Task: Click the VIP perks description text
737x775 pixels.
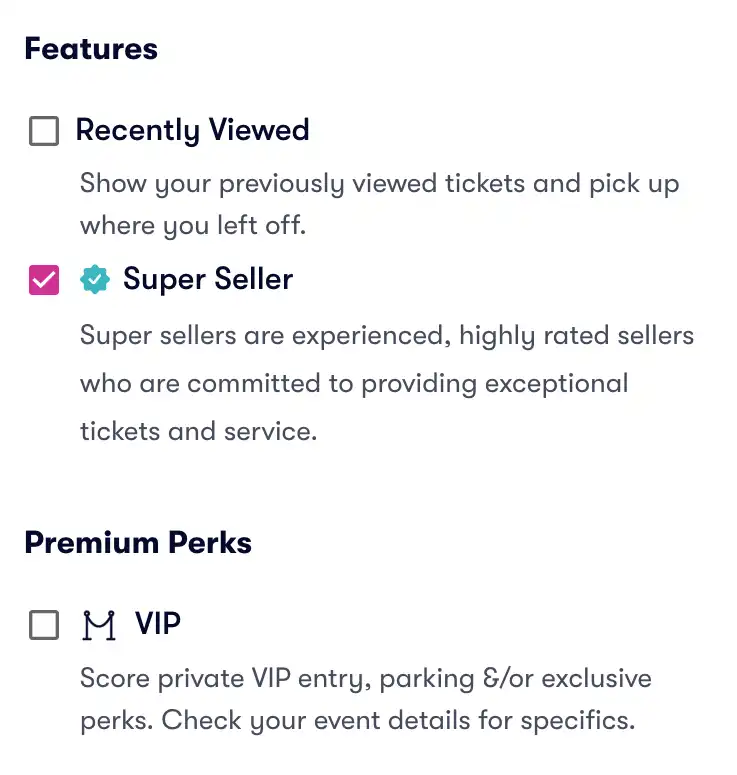Action: pyautogui.click(x=365, y=699)
